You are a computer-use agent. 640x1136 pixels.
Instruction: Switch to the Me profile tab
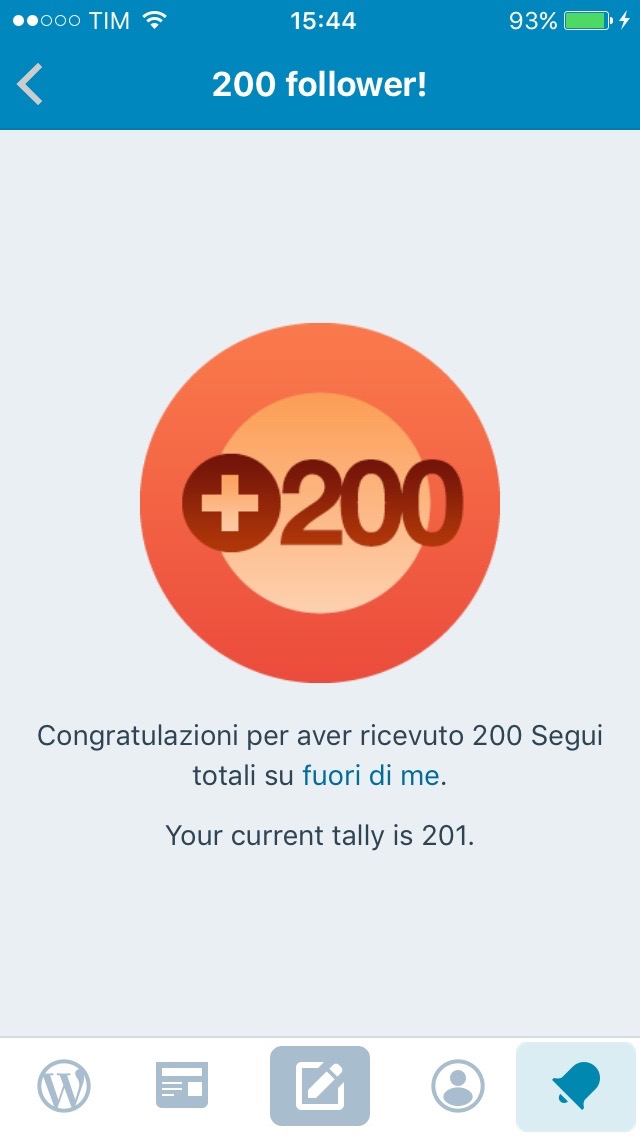(x=458, y=1086)
